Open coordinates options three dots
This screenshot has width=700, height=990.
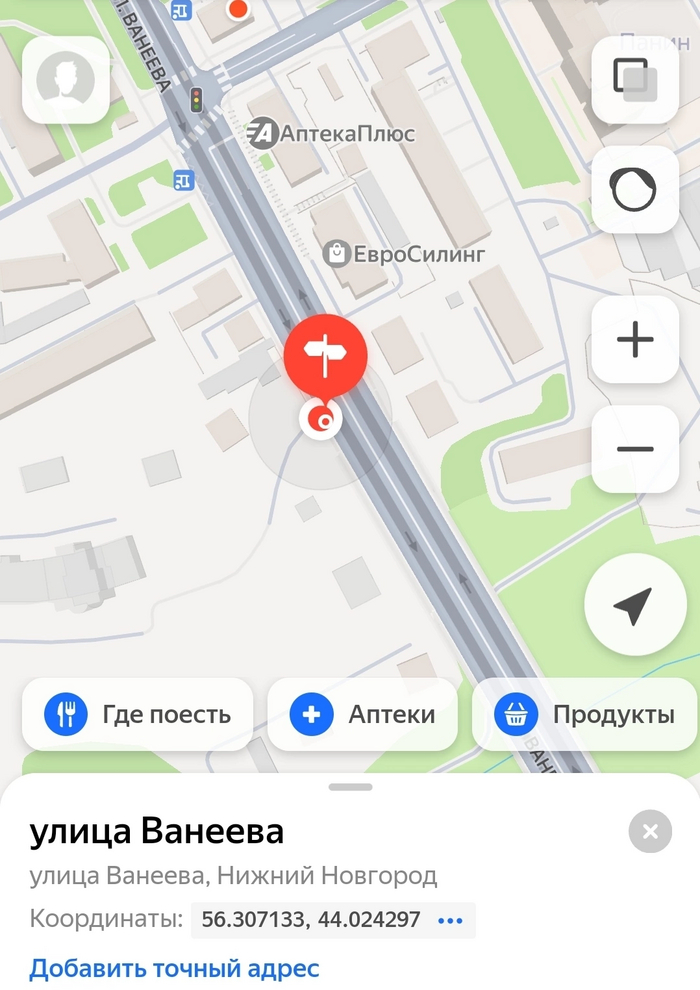451,919
